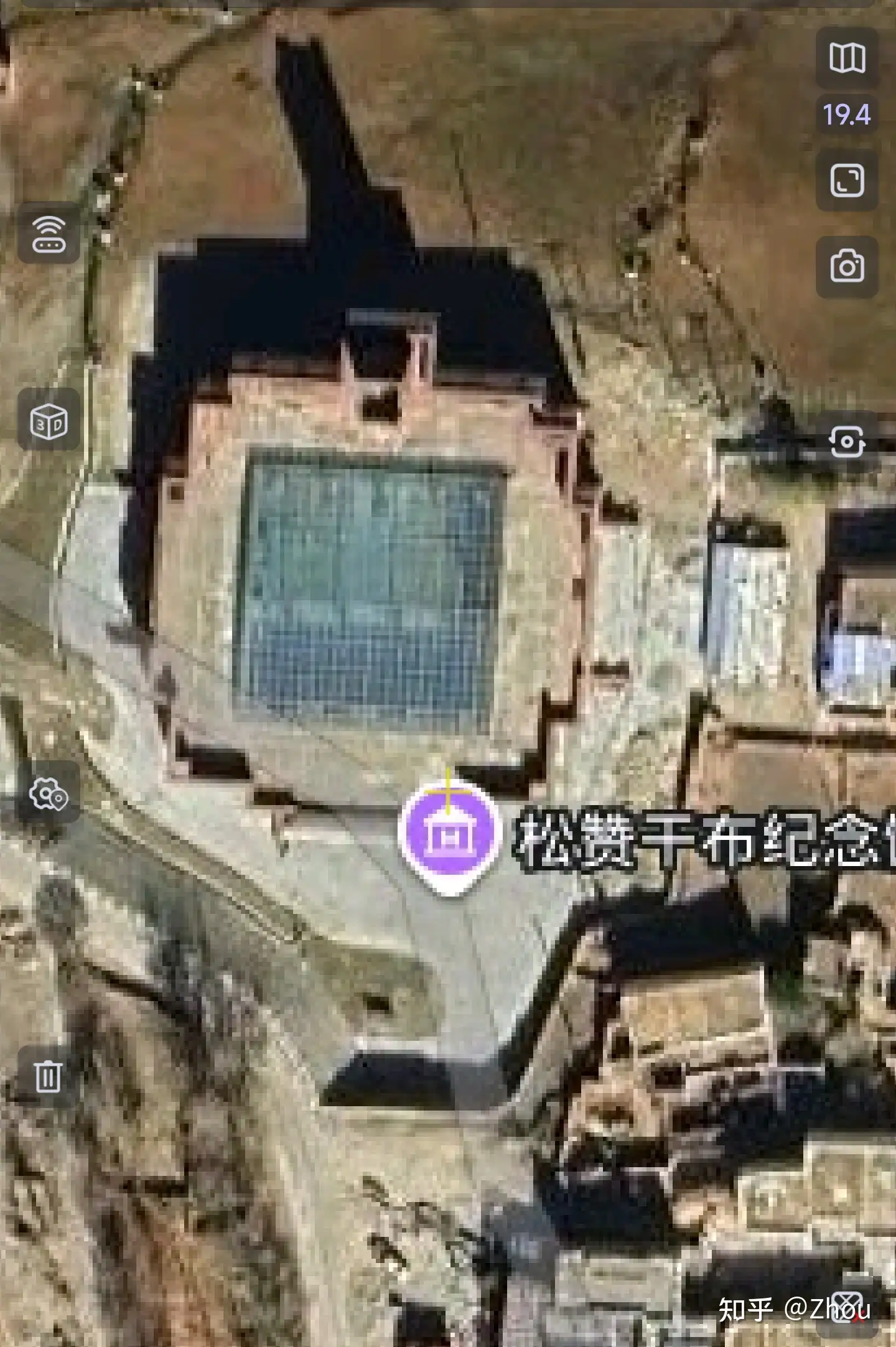896x1347 pixels.
Task: Tap the fullscreen frame icon
Action: click(847, 180)
